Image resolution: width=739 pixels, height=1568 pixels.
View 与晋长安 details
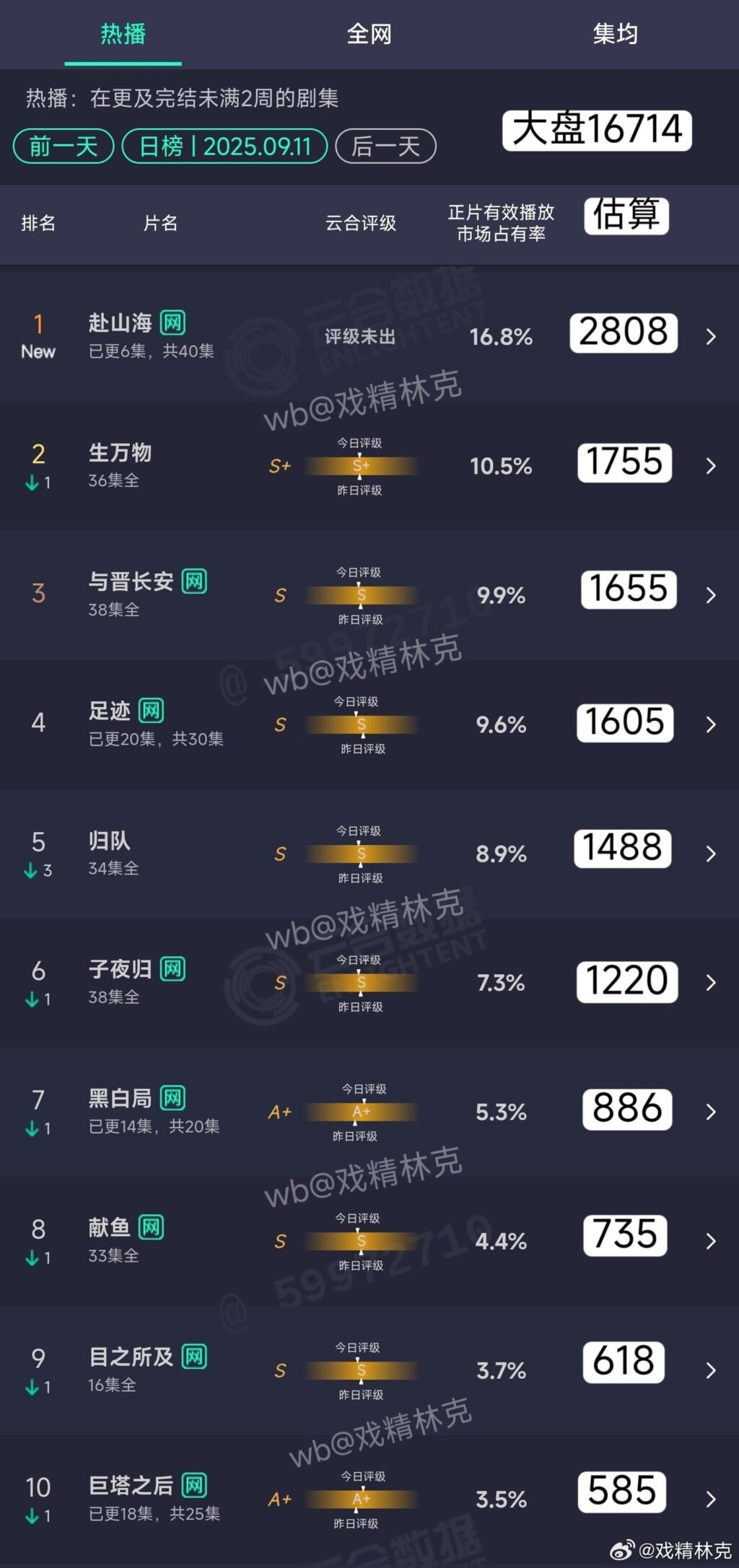pos(710,595)
